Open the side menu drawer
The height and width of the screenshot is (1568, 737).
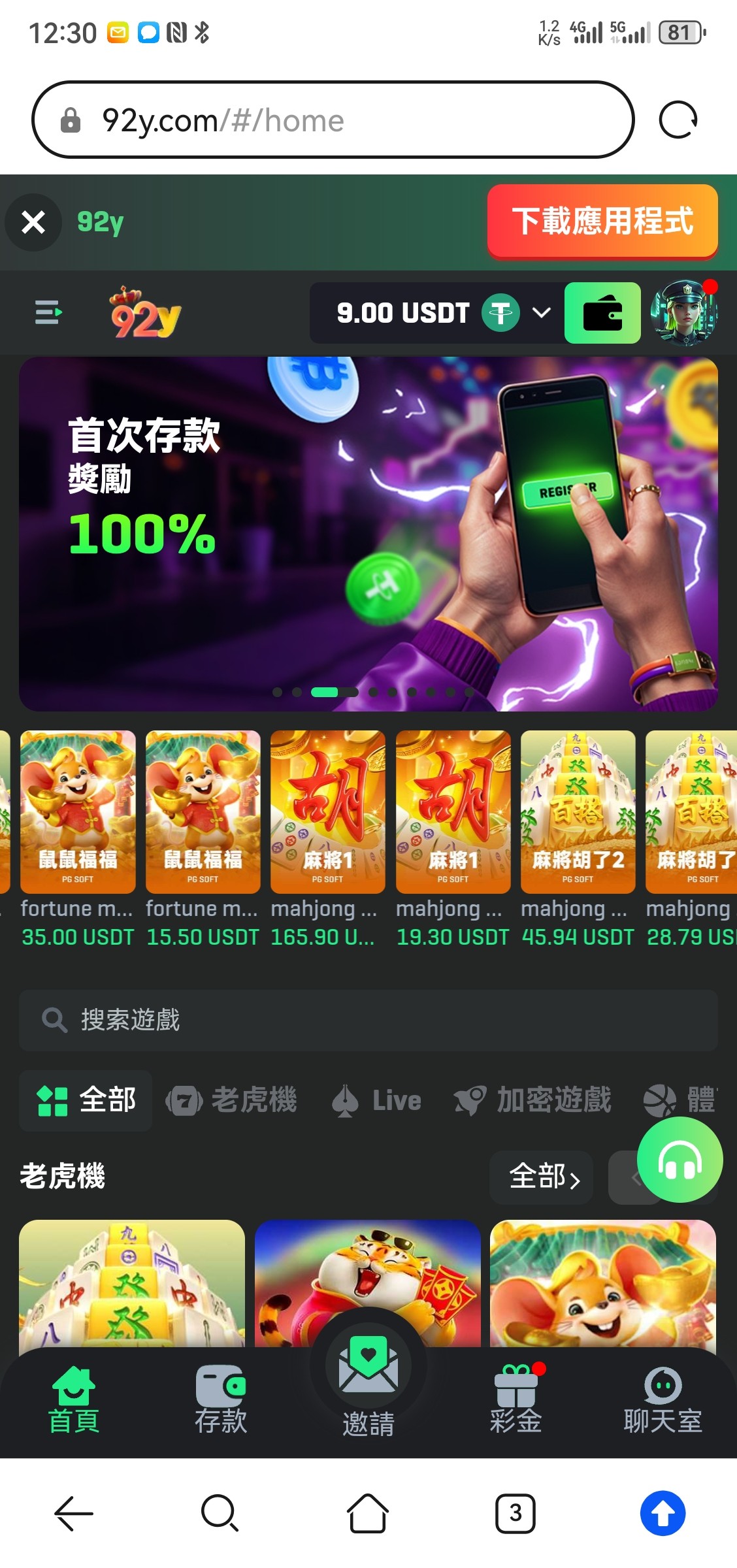[48, 312]
